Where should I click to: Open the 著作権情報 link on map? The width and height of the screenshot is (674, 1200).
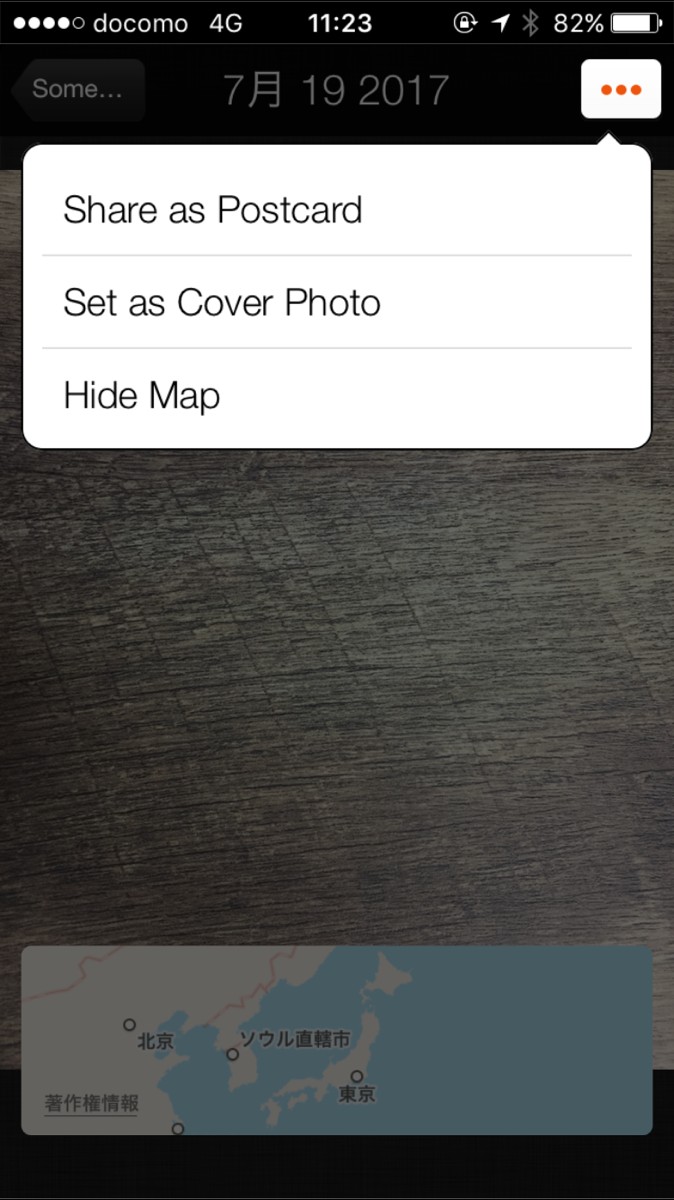tap(92, 1104)
